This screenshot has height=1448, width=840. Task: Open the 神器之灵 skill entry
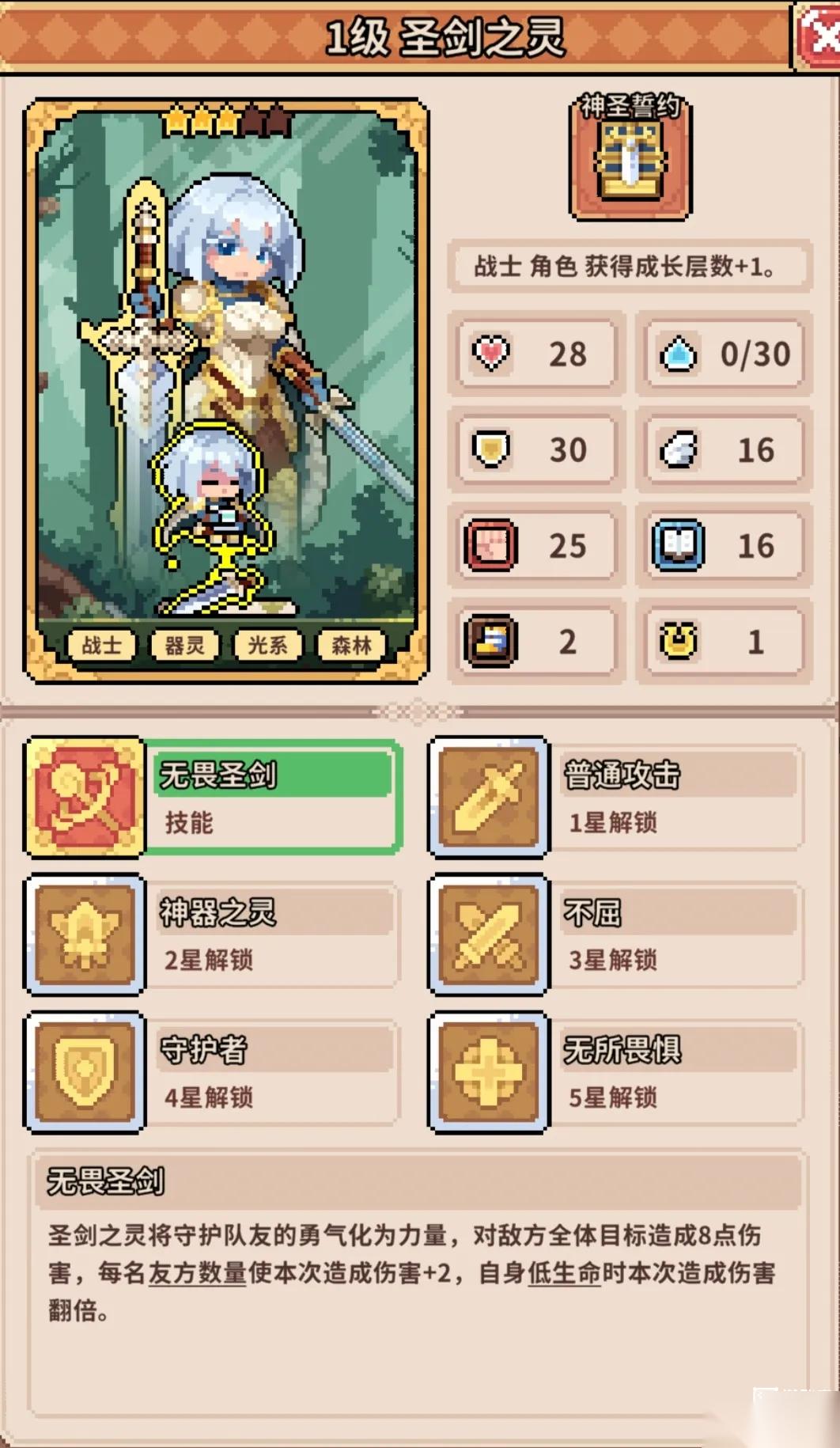[x=214, y=934]
